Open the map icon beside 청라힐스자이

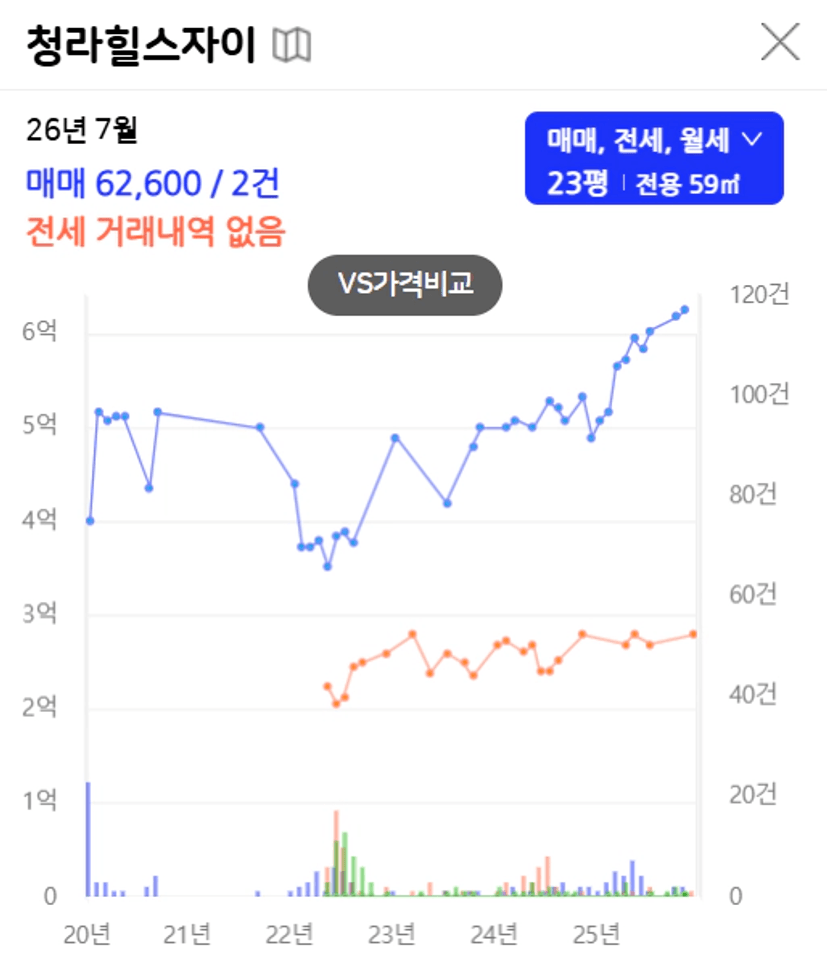pyautogui.click(x=291, y=45)
